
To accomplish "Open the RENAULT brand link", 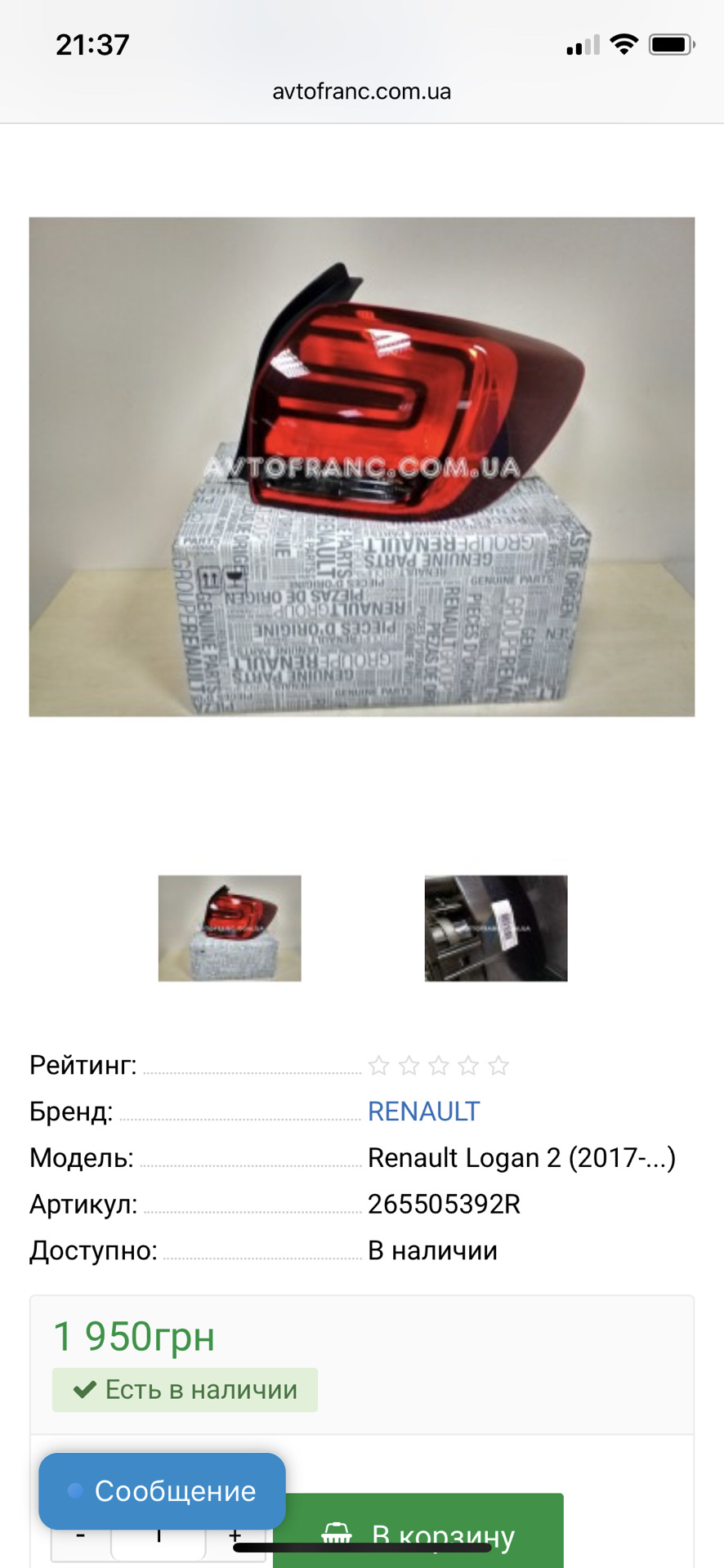I will pyautogui.click(x=423, y=1111).
